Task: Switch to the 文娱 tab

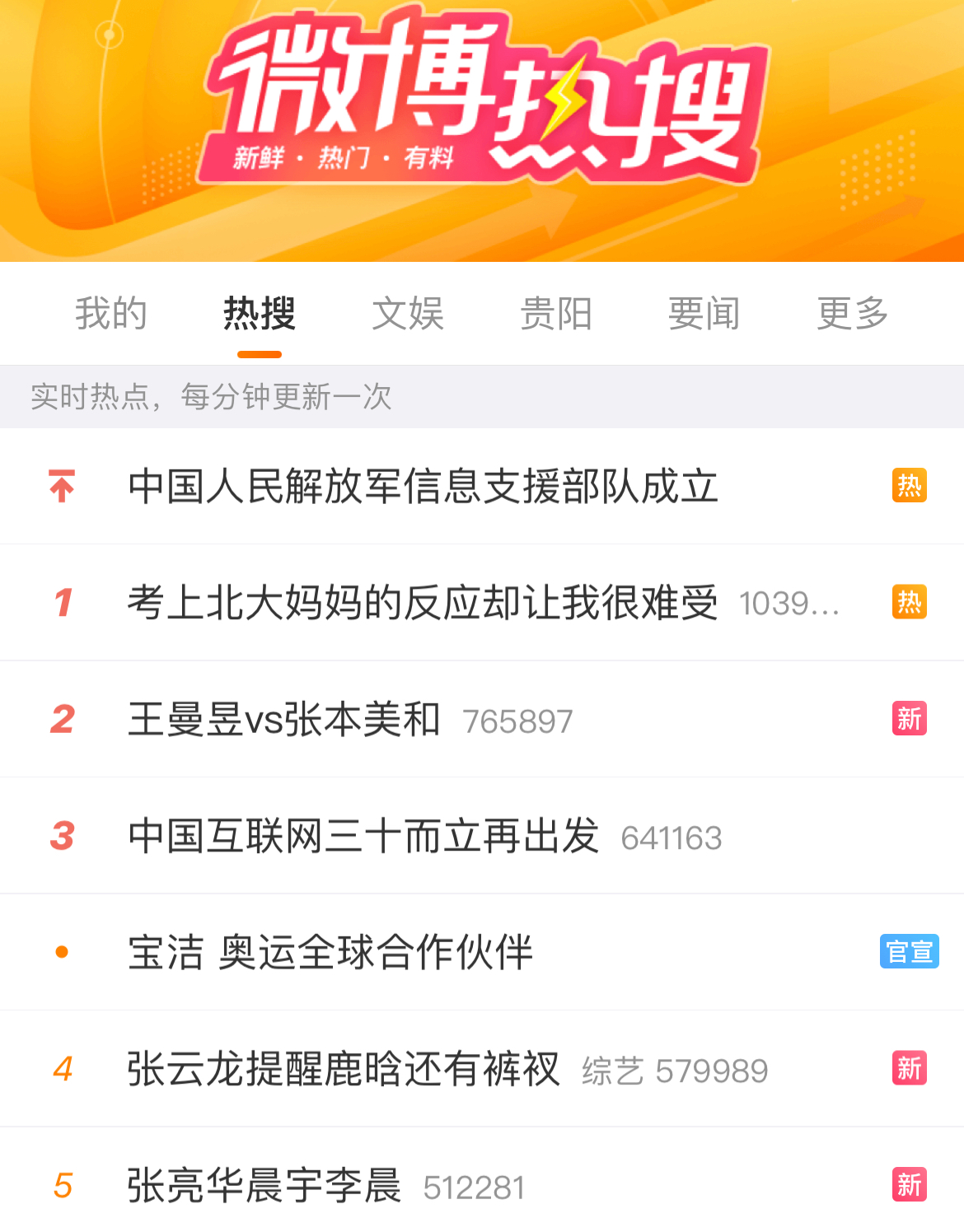Action: pos(408,314)
